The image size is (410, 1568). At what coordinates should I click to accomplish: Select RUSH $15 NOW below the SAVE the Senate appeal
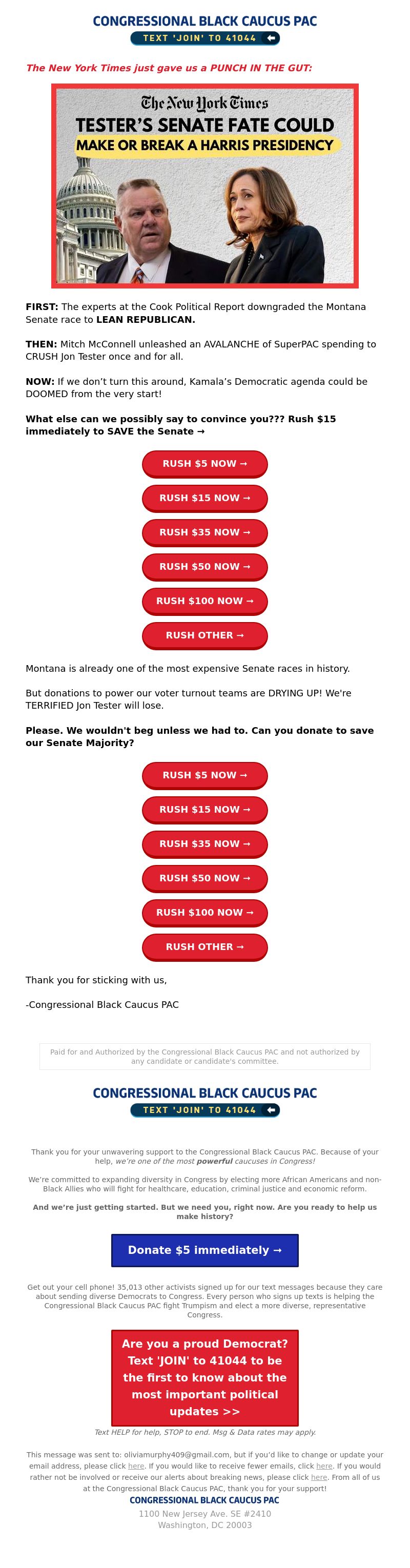point(204,498)
